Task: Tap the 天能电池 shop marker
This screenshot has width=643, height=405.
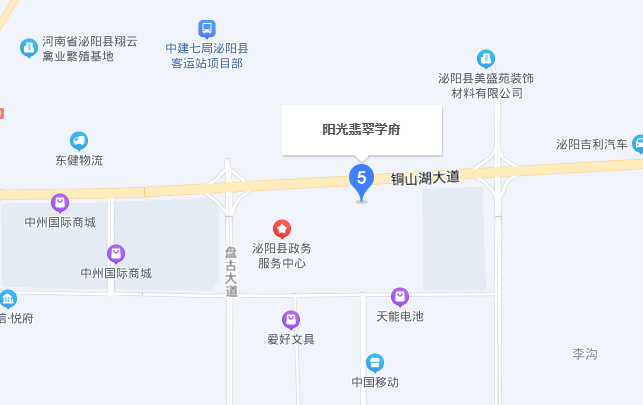Action: pos(400,297)
